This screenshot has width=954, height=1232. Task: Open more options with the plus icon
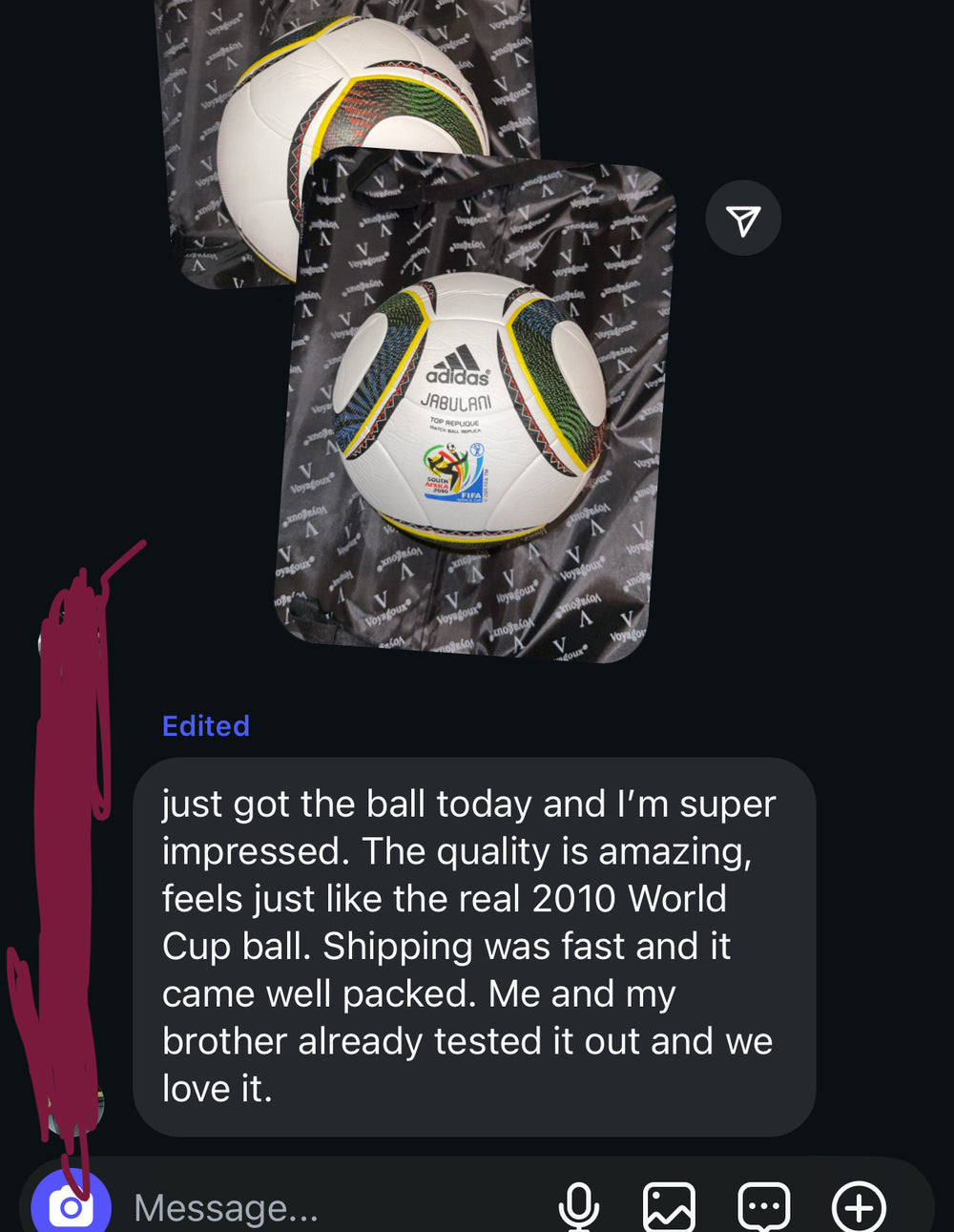(859, 1207)
